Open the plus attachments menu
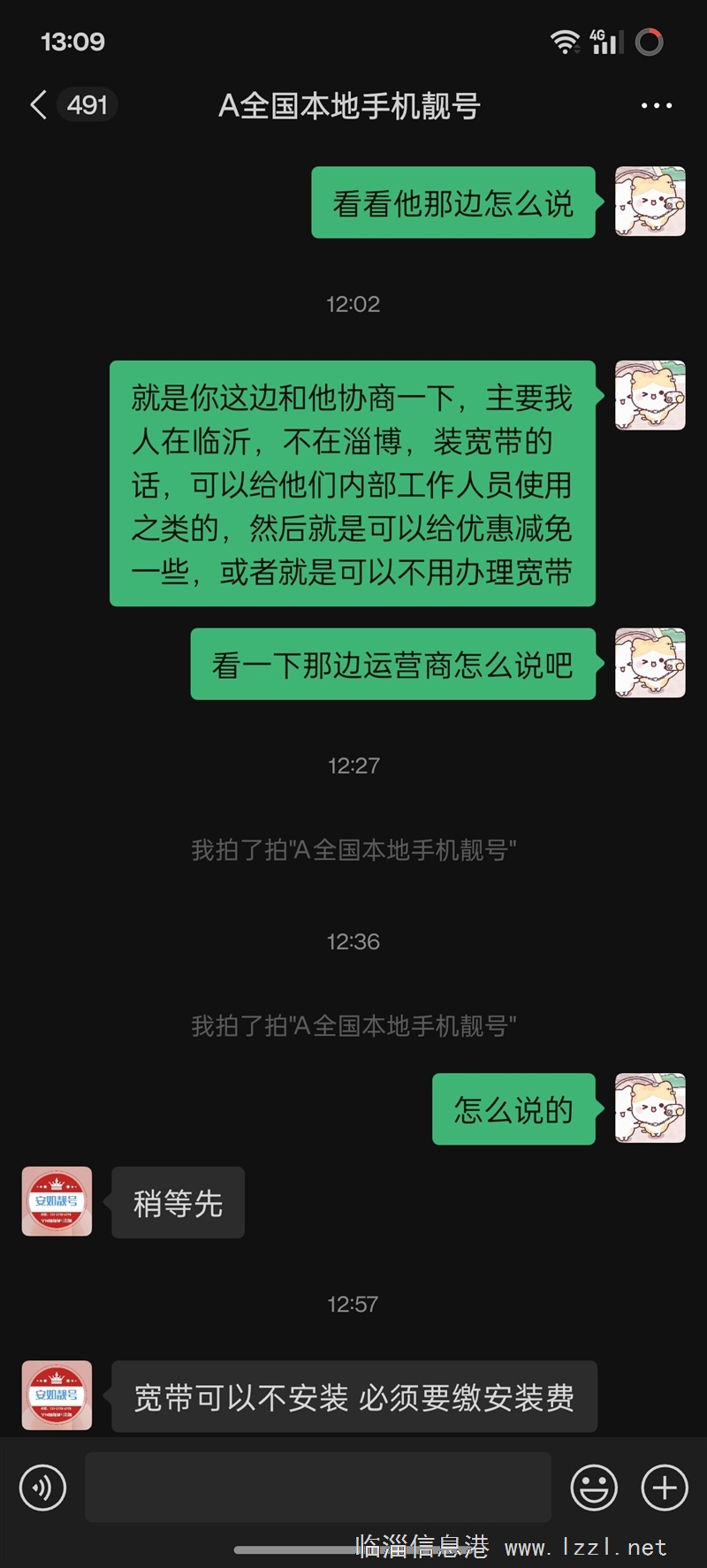 [665, 1488]
